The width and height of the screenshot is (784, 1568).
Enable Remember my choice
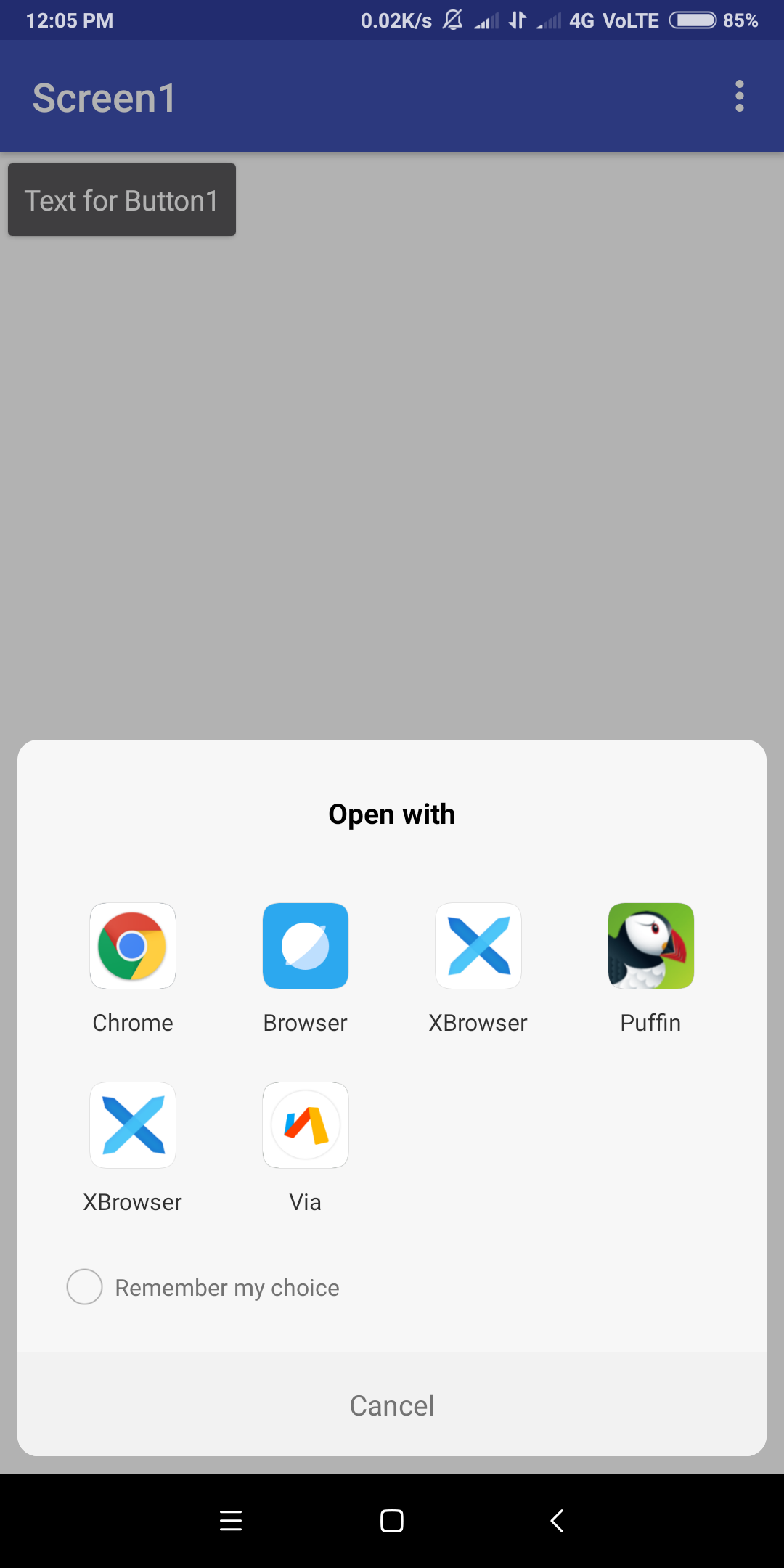(85, 1287)
